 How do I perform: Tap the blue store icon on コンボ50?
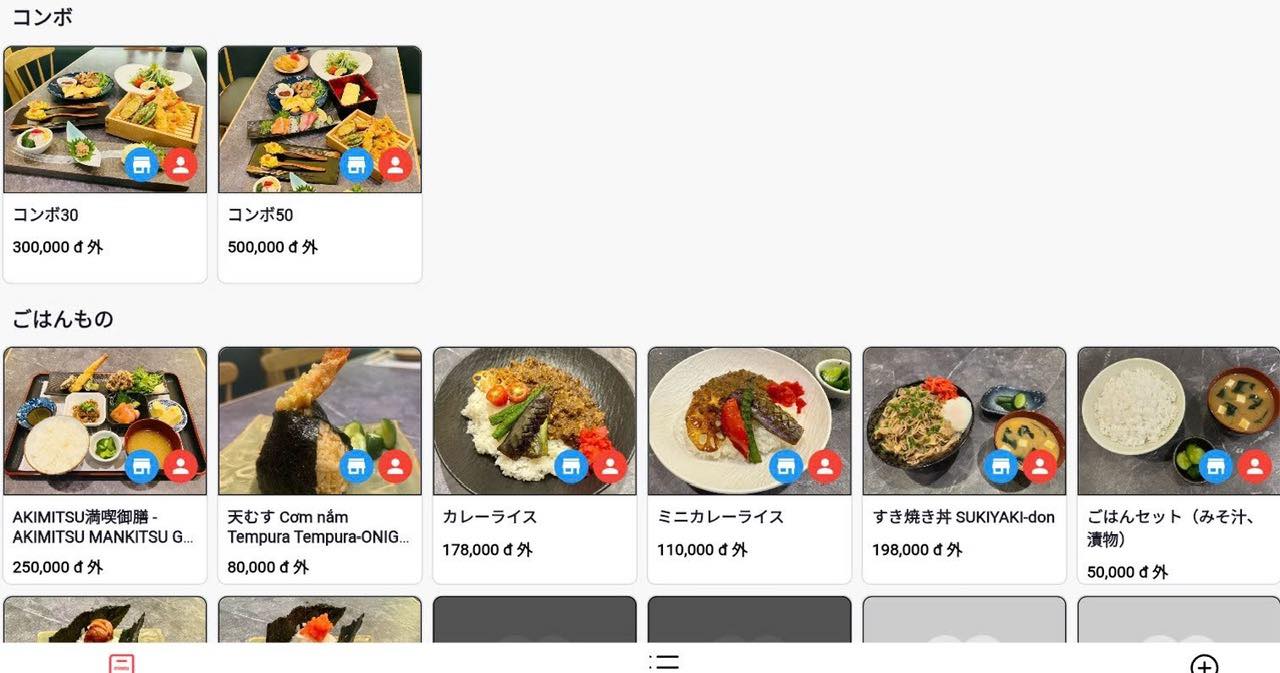pos(356,165)
